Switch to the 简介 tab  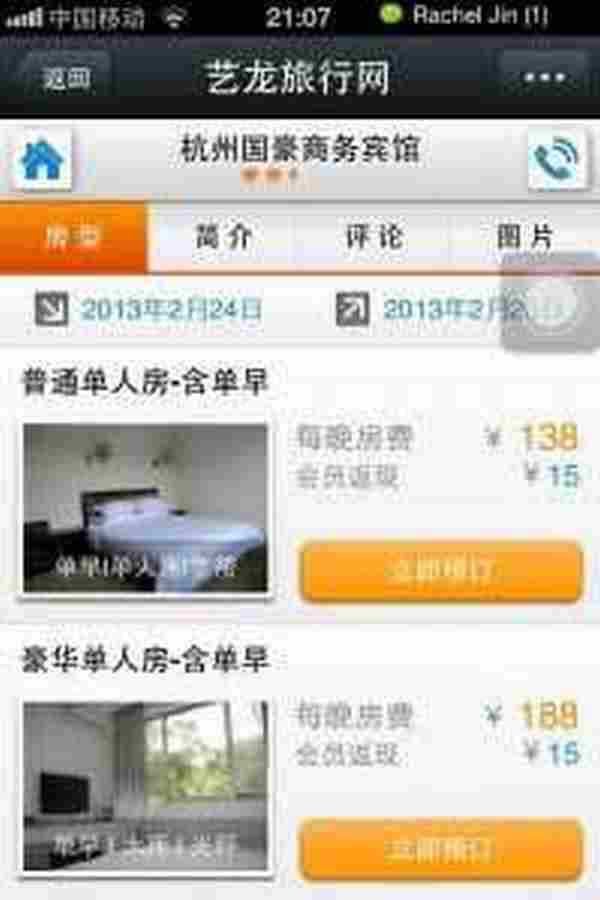point(223,238)
